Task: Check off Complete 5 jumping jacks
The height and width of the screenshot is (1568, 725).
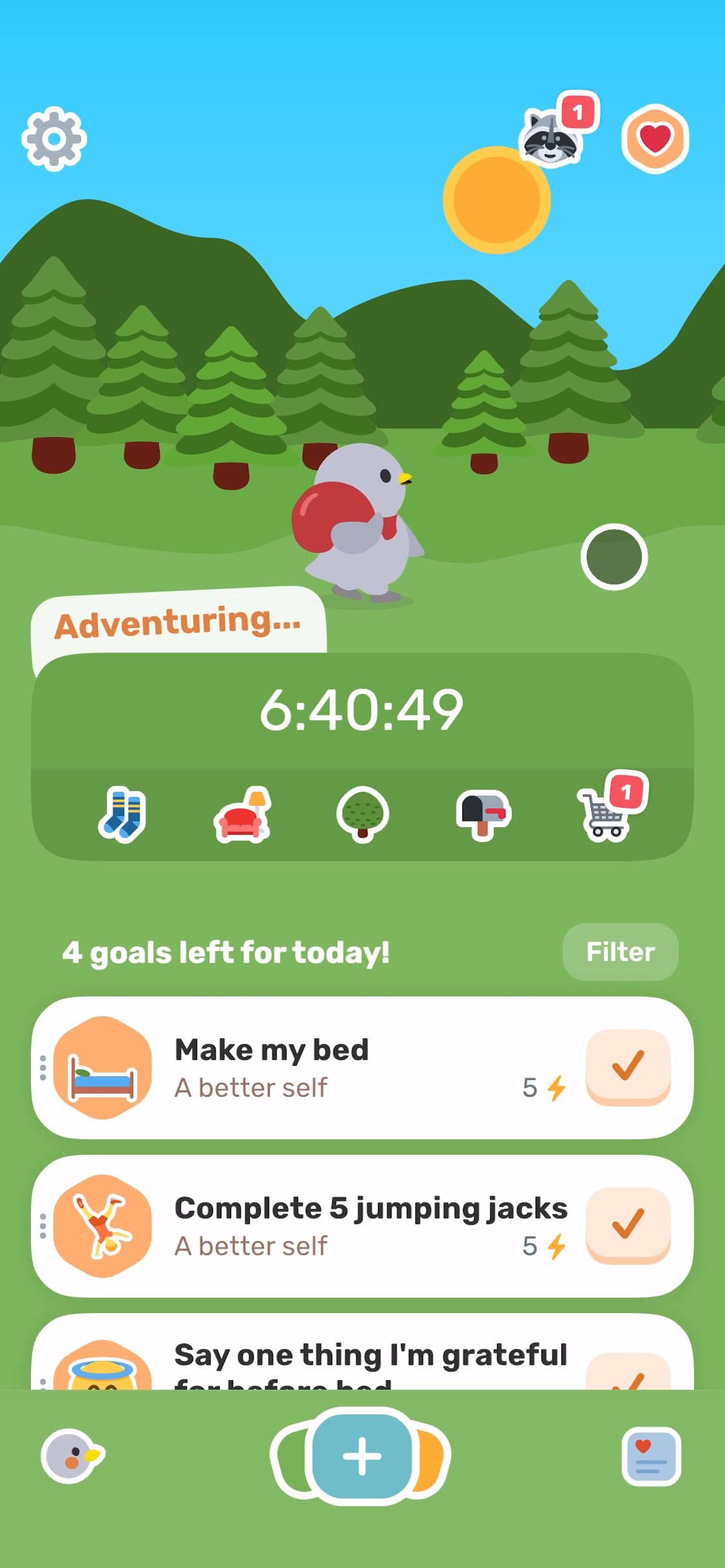Action: coord(628,1225)
